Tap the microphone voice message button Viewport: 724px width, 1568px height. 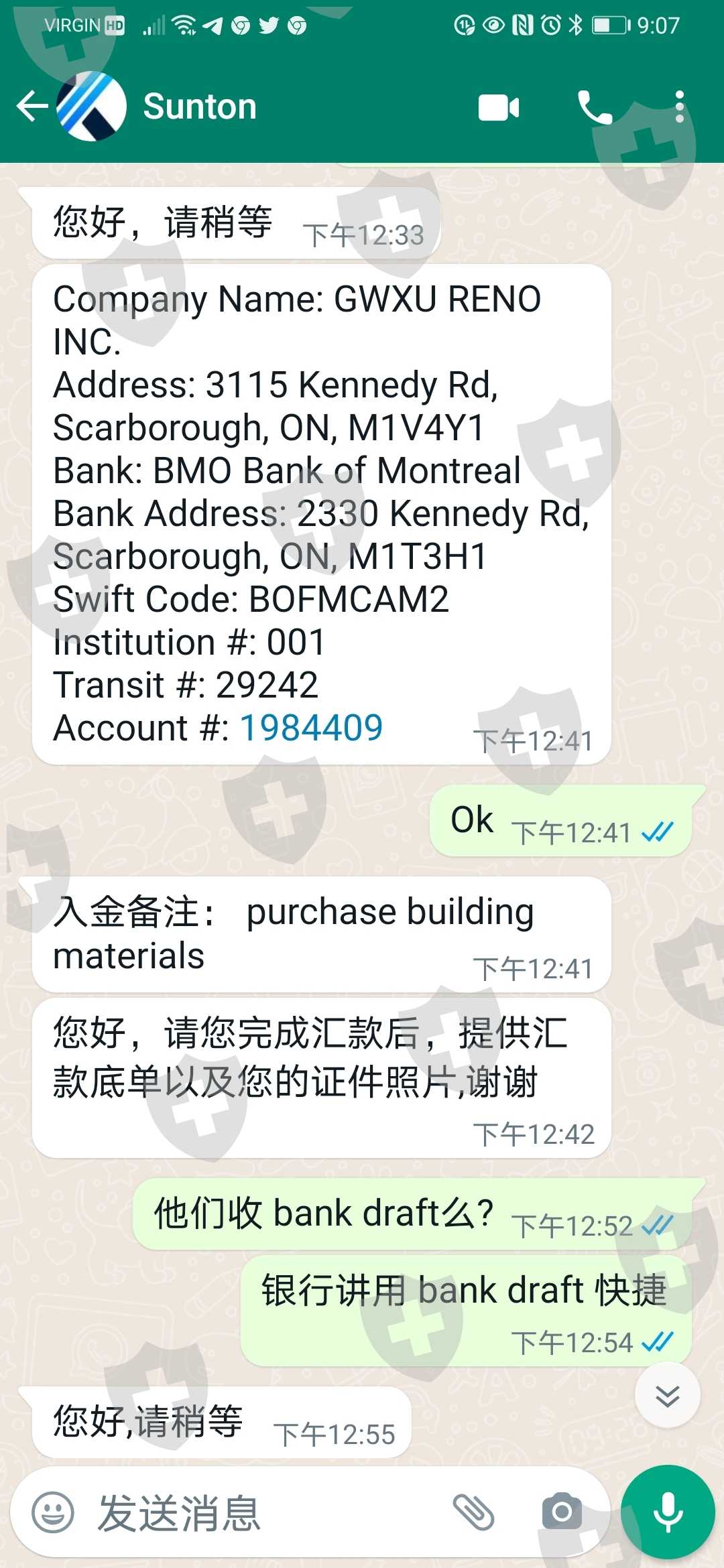668,1512
